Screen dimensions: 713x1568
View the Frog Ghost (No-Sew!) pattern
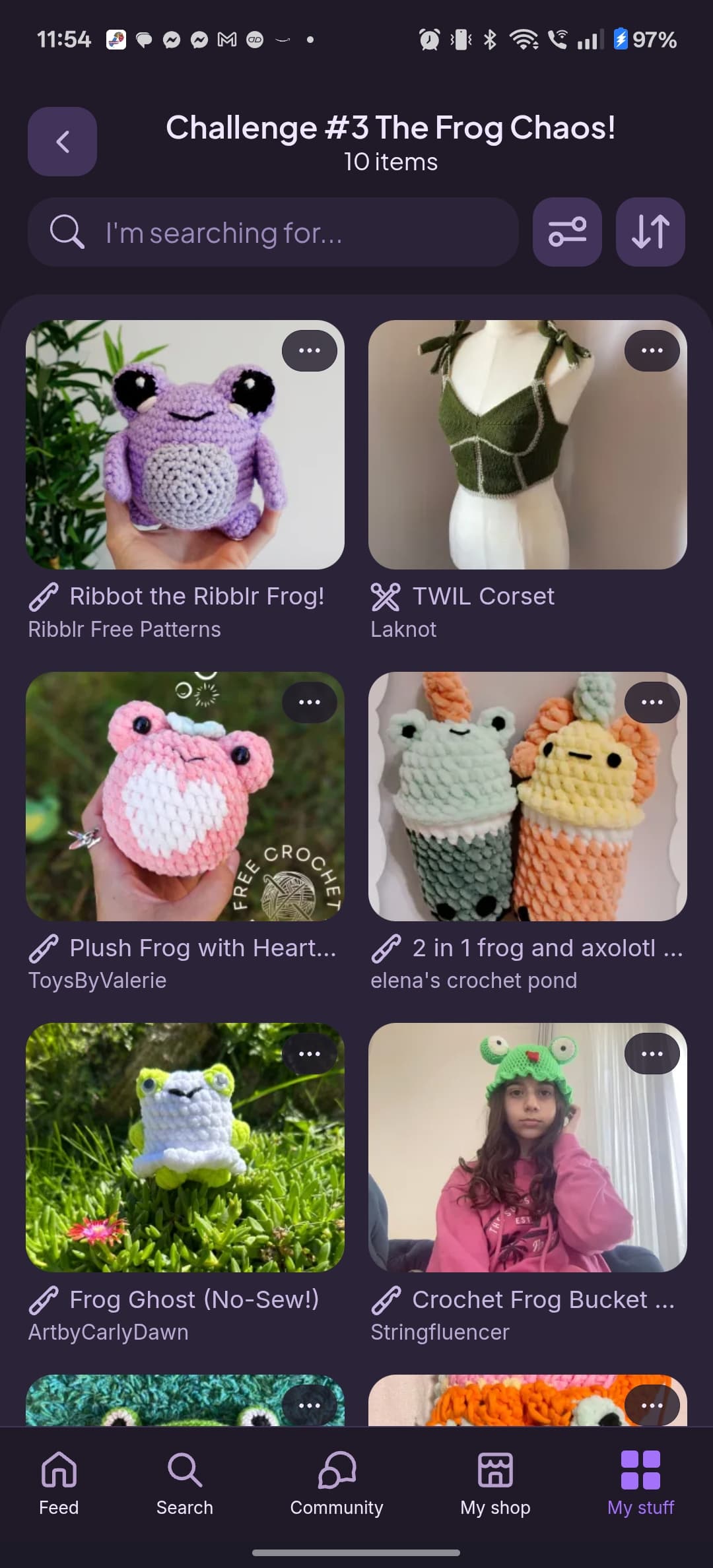[185, 1147]
